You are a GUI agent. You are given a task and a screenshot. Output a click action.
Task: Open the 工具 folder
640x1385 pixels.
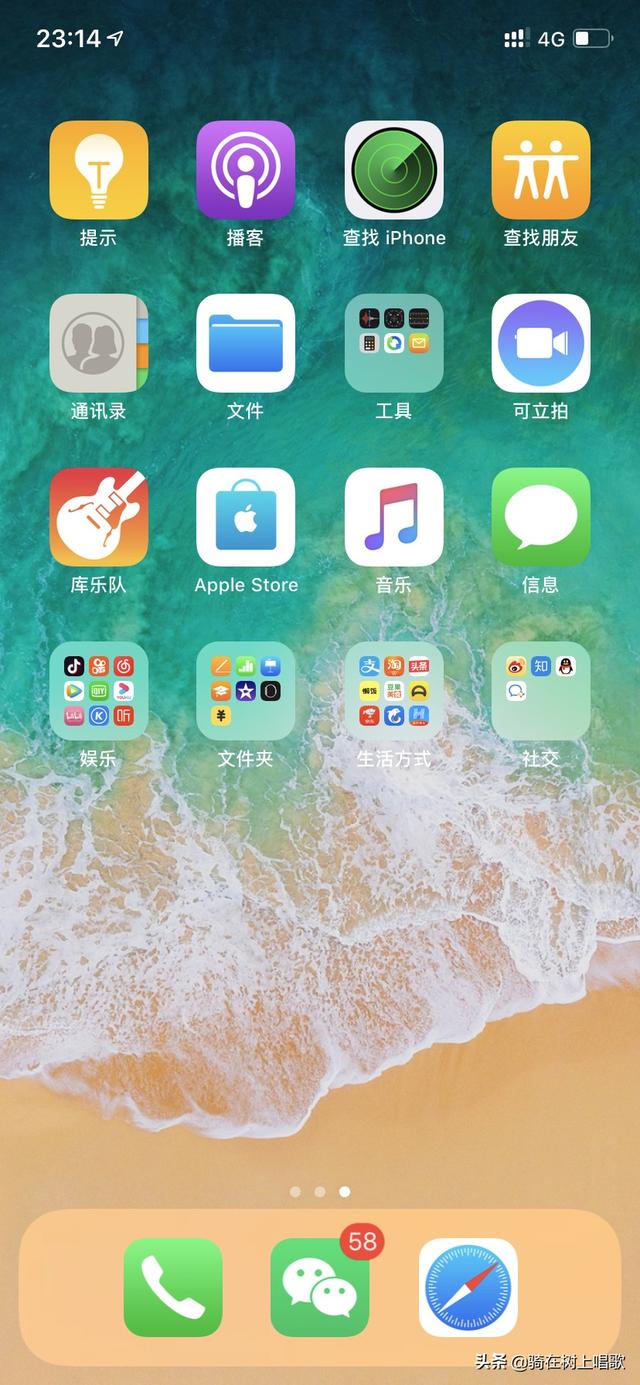pyautogui.click(x=394, y=343)
